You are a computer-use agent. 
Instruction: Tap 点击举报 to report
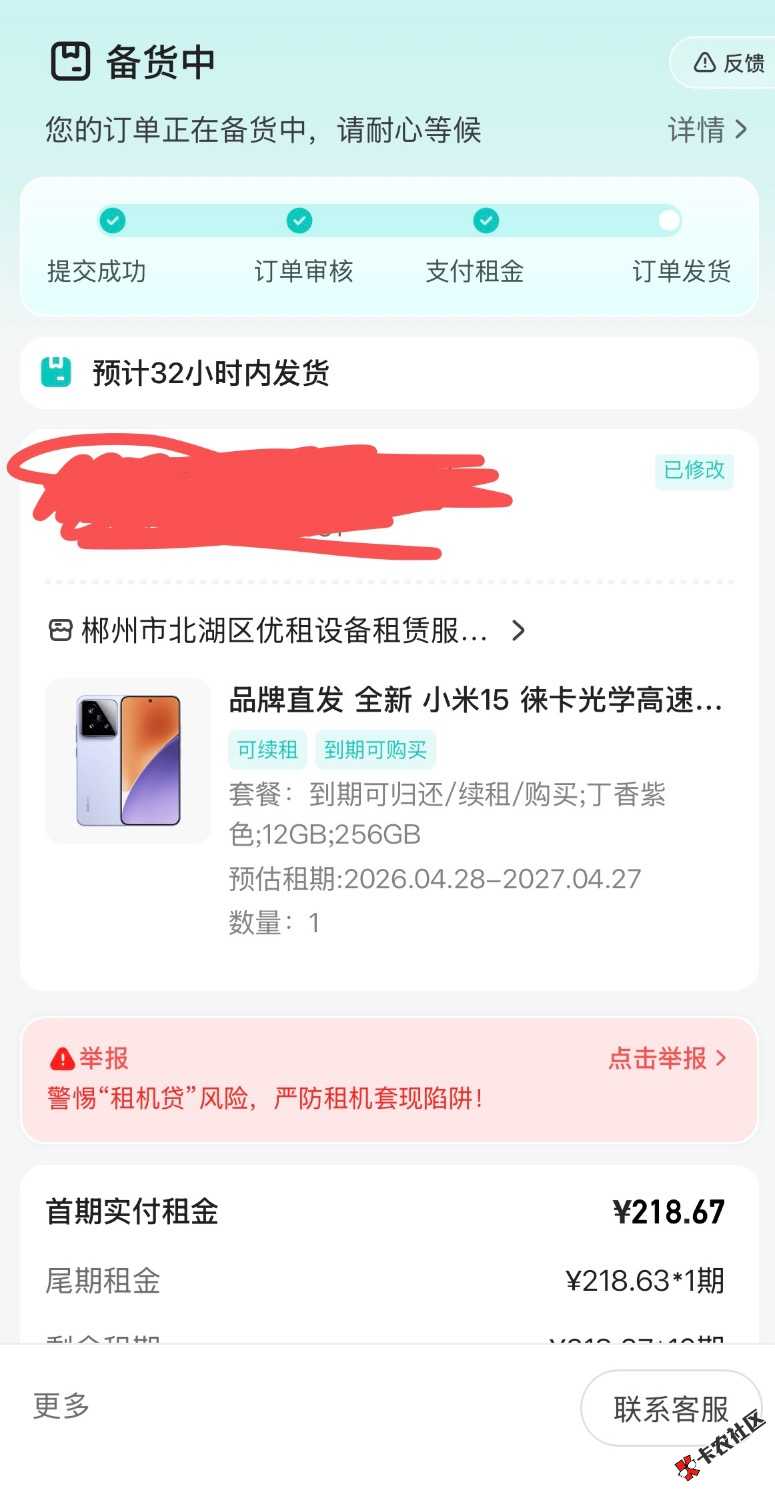pos(666,1058)
